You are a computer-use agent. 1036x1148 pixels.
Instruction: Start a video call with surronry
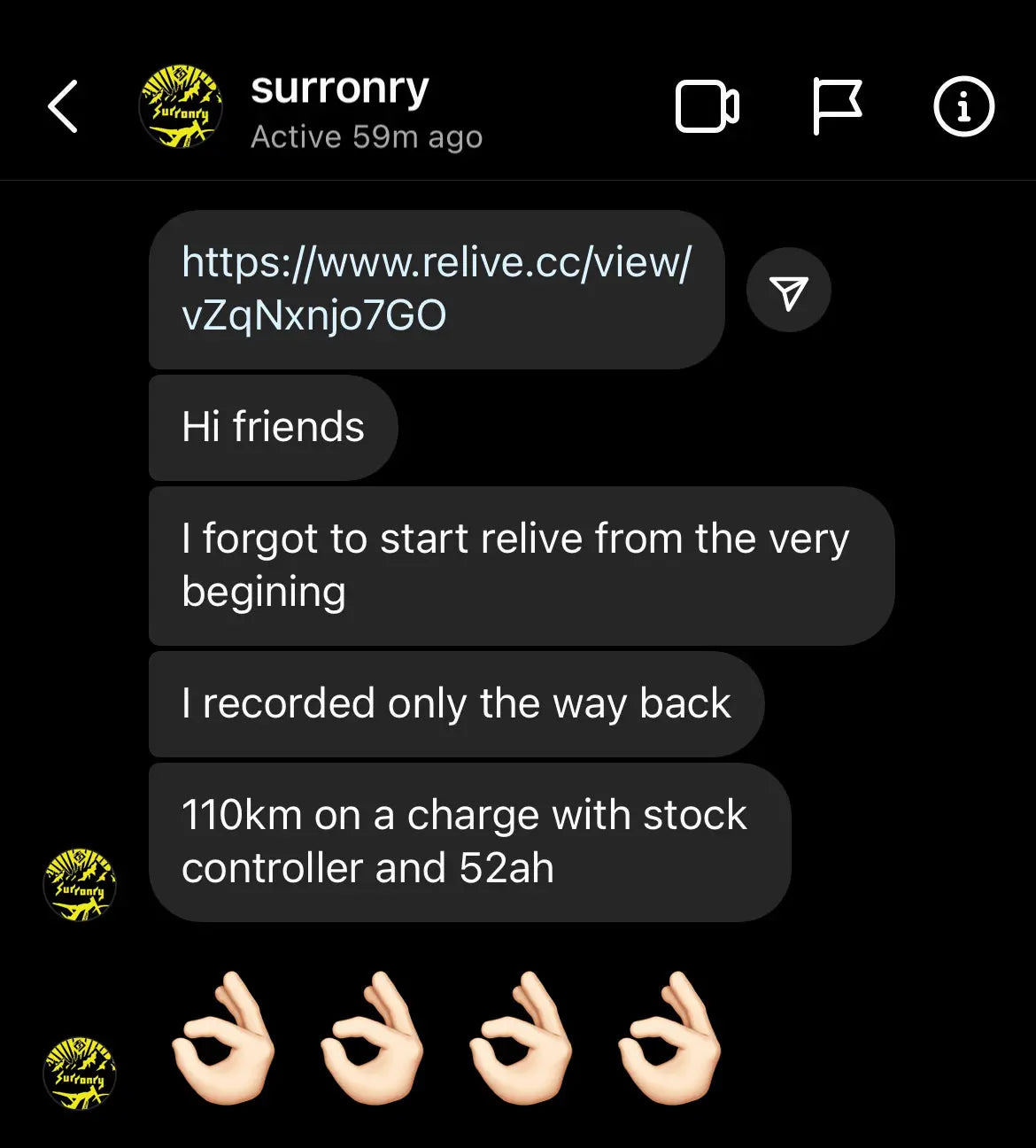pyautogui.click(x=707, y=107)
